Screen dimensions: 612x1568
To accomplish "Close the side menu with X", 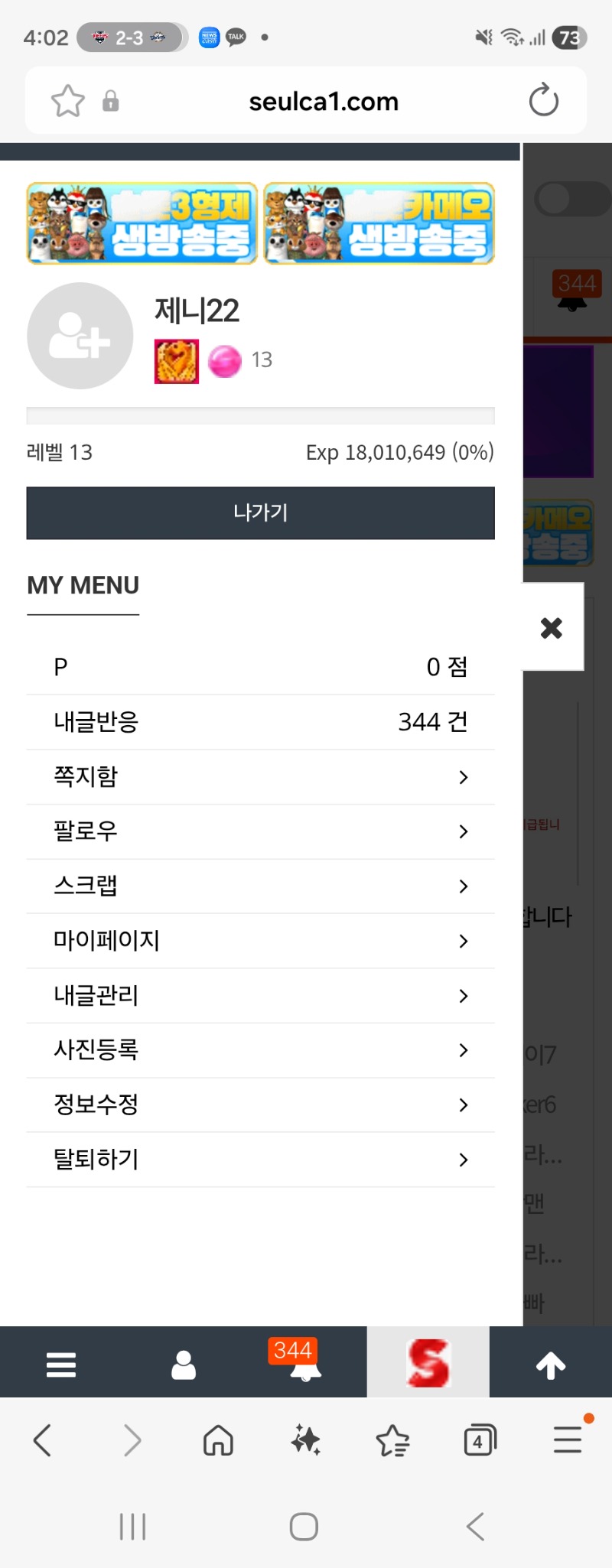I will [x=552, y=628].
